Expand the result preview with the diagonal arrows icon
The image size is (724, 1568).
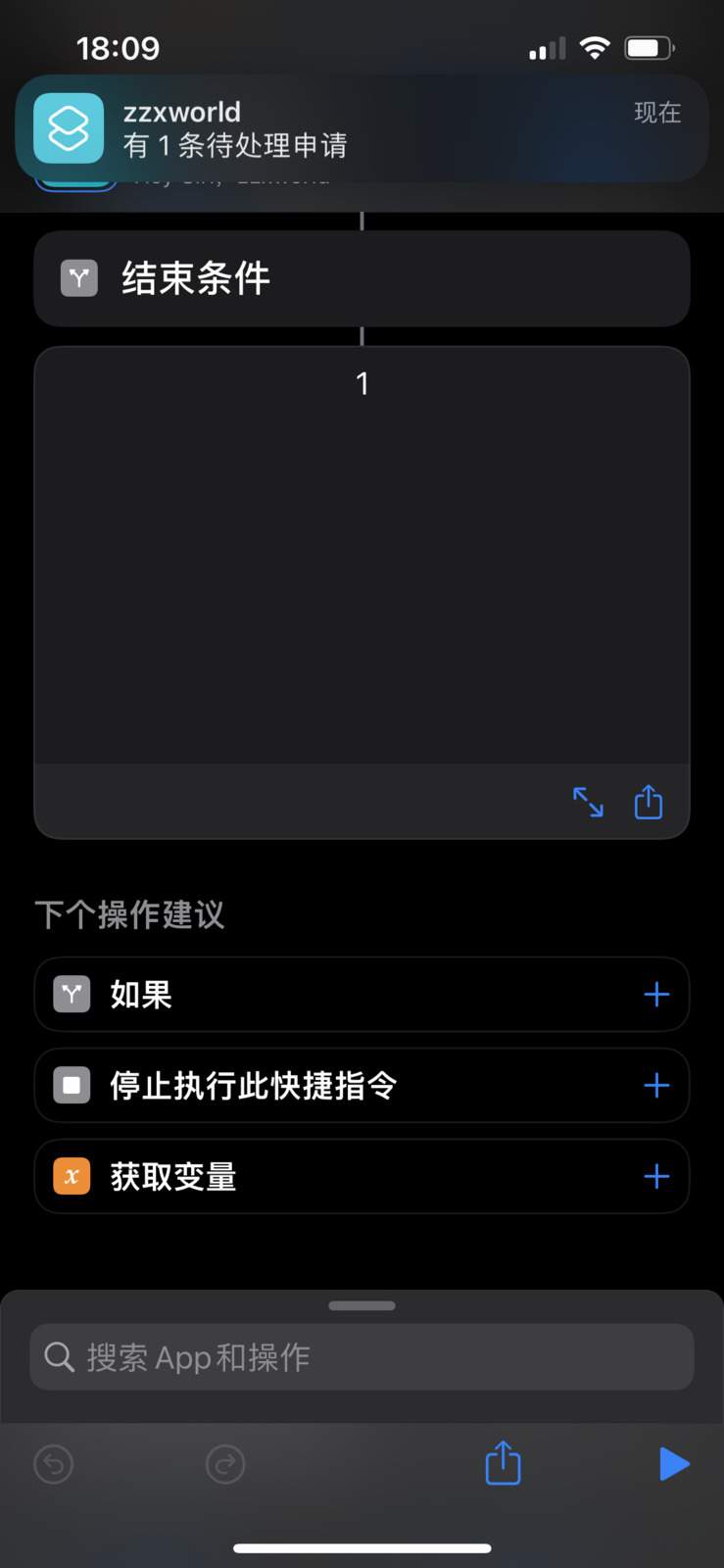point(588,802)
